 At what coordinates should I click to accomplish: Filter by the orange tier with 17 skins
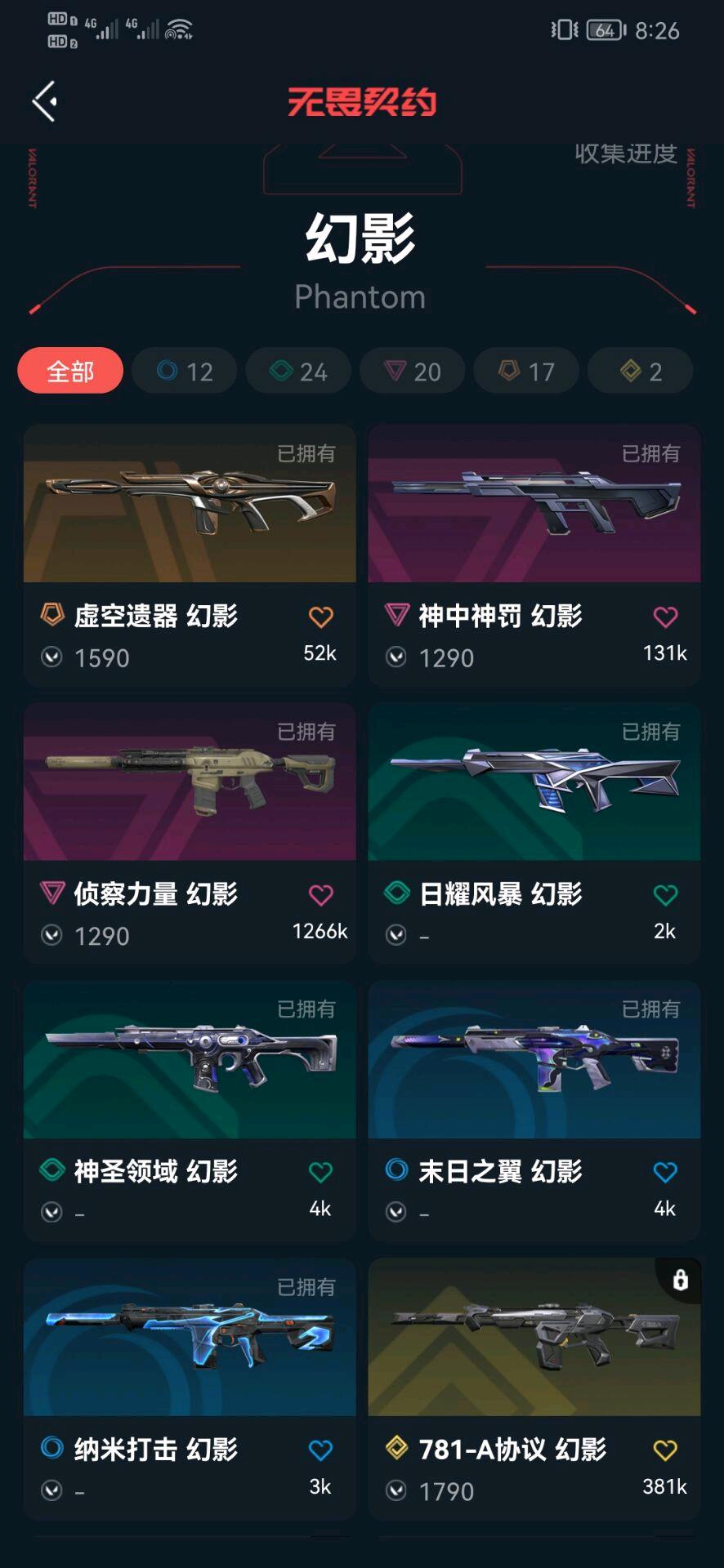[526, 372]
